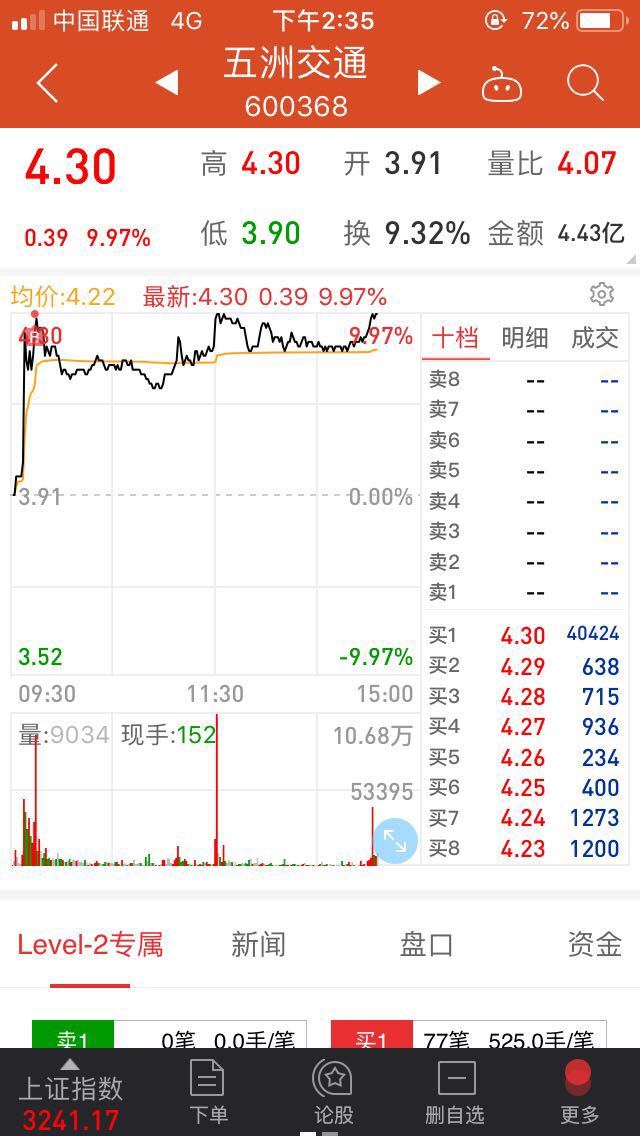This screenshot has width=640, height=1136.
Task: Expand the chart to full screen
Action: tap(395, 840)
